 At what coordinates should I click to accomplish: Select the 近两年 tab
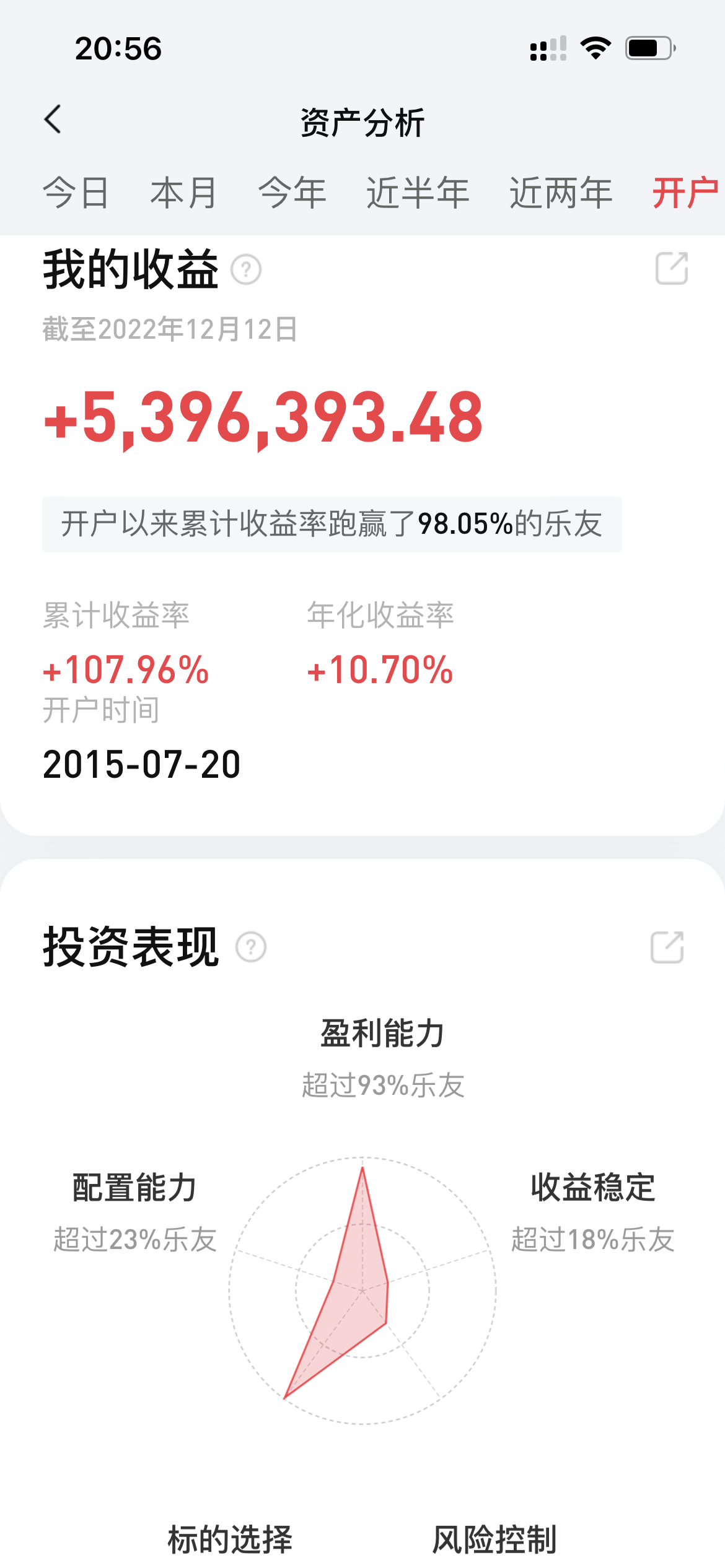pos(561,193)
